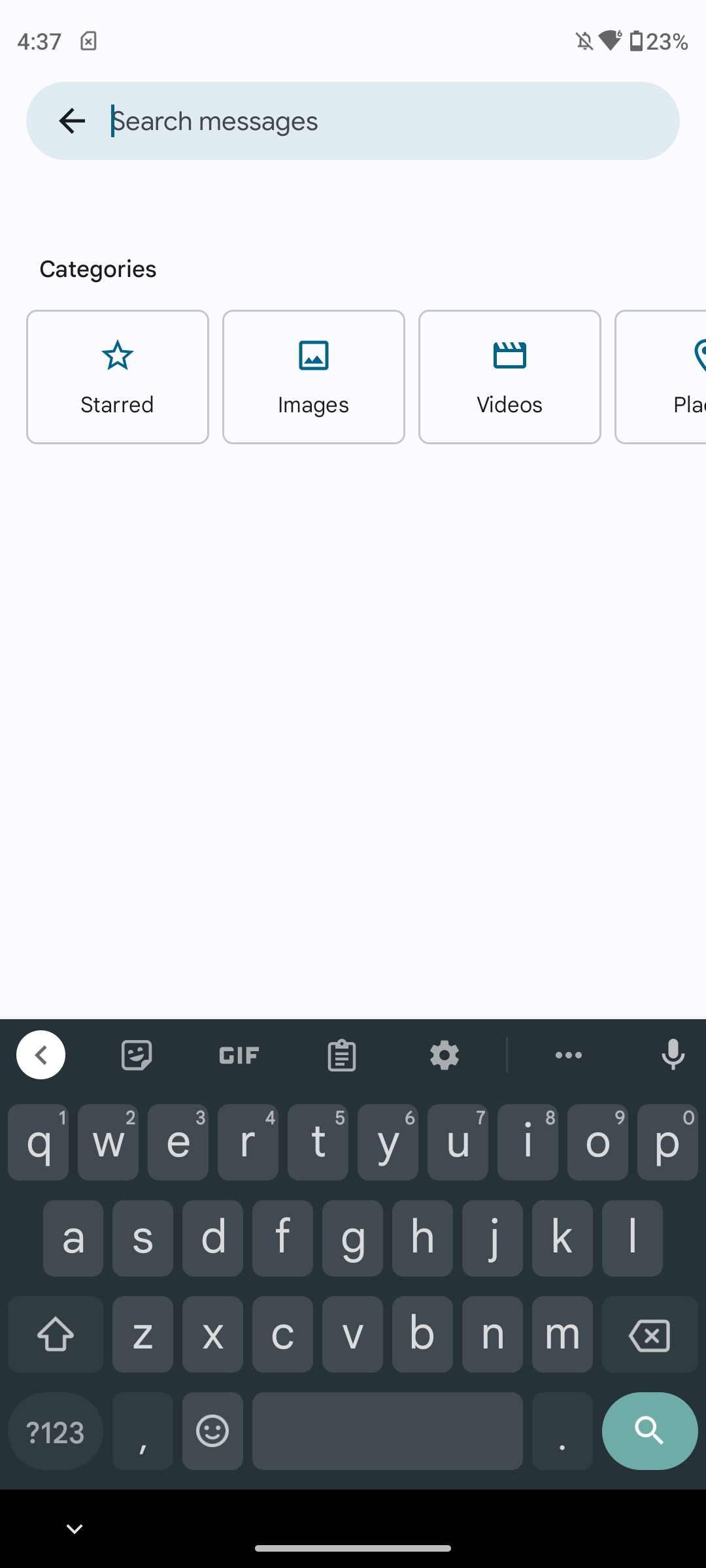This screenshot has width=706, height=1568.
Task: Show more keyboard toolbar options
Action: 569,1054
